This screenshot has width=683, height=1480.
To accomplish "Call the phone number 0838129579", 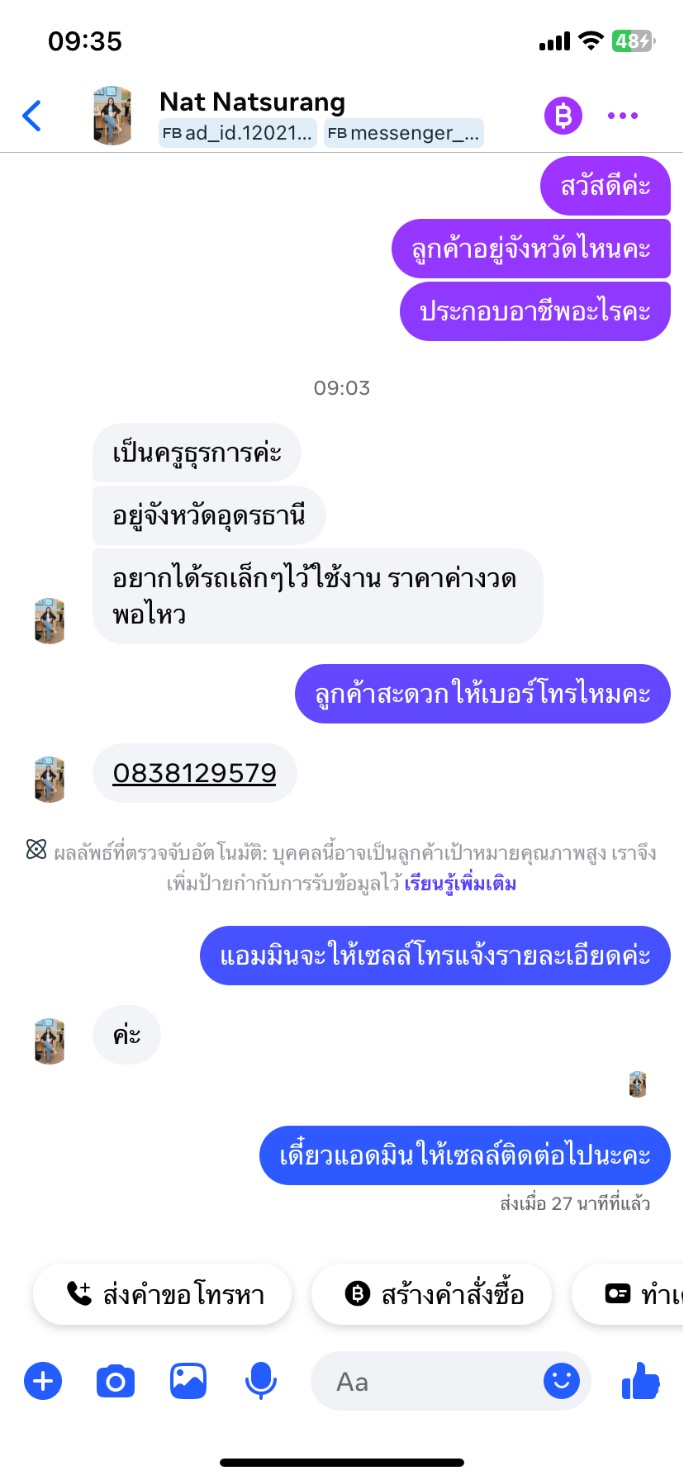I will [194, 773].
